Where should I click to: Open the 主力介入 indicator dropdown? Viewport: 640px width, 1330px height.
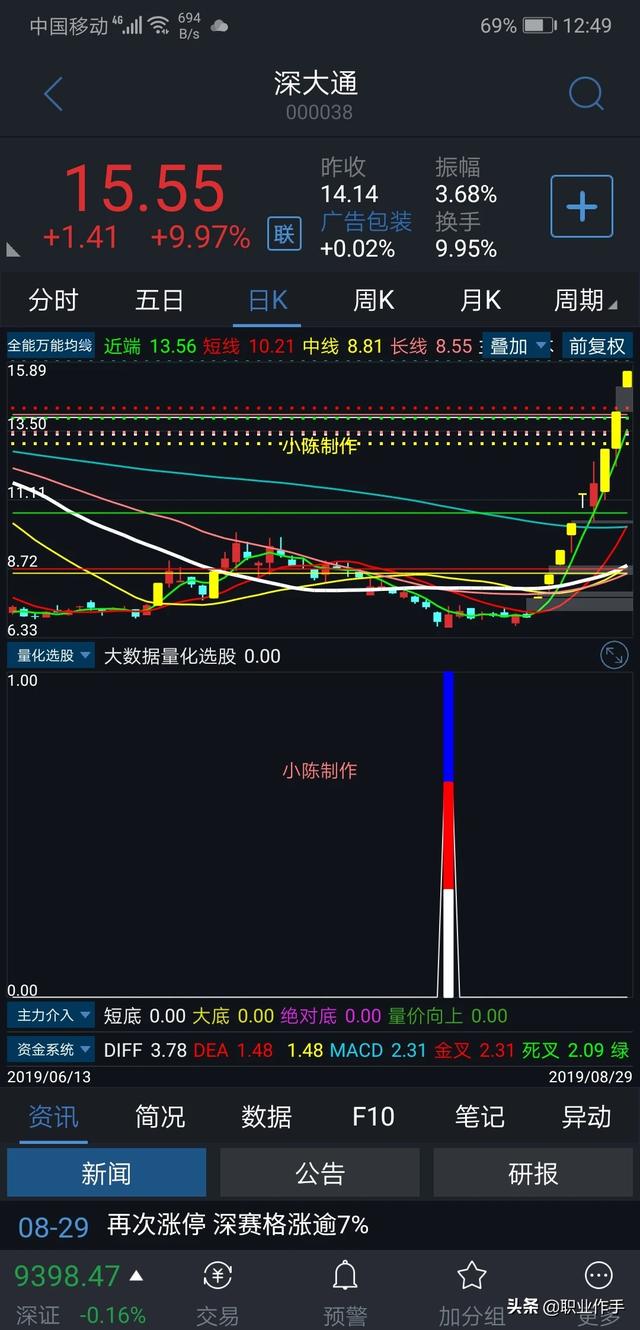52,1015
